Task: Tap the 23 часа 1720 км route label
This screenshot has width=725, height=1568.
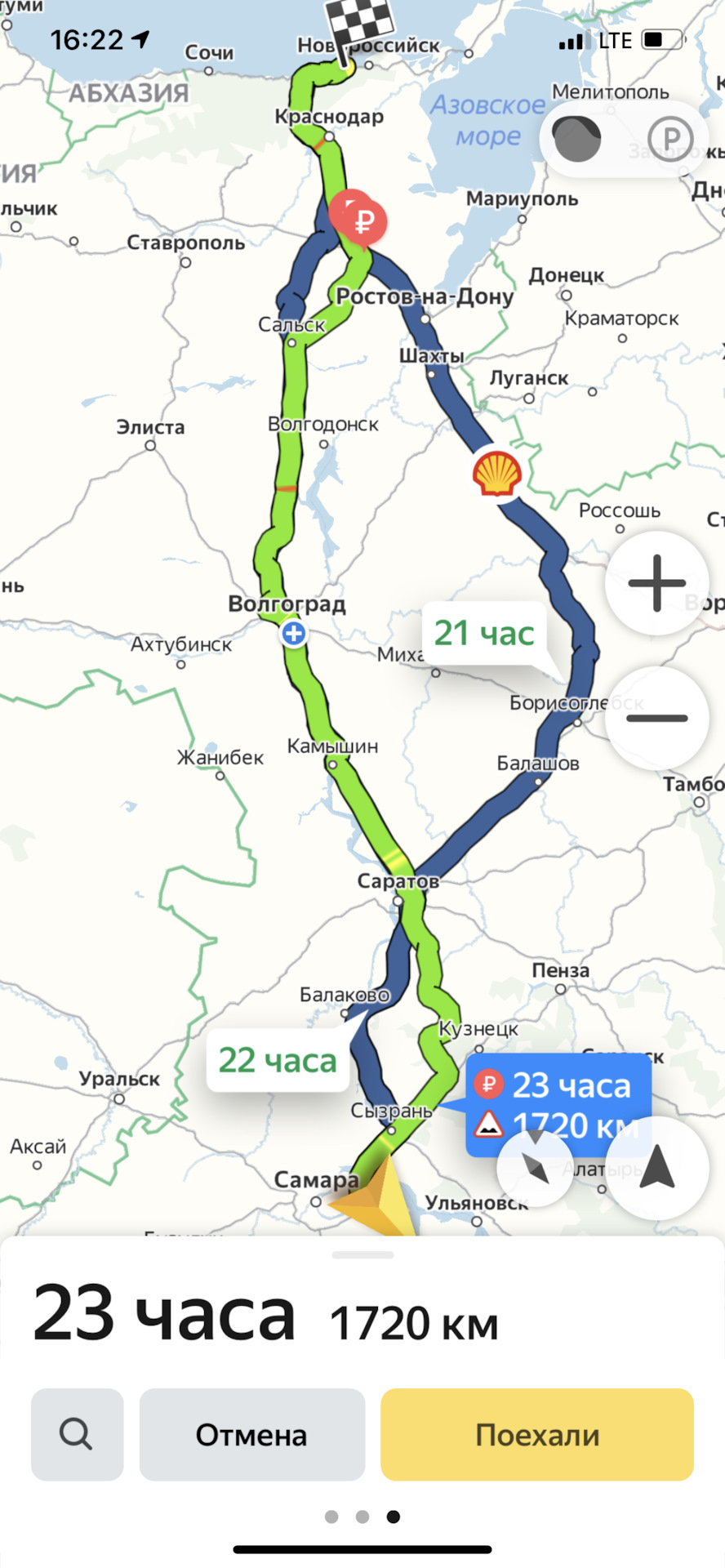Action: 558,1105
